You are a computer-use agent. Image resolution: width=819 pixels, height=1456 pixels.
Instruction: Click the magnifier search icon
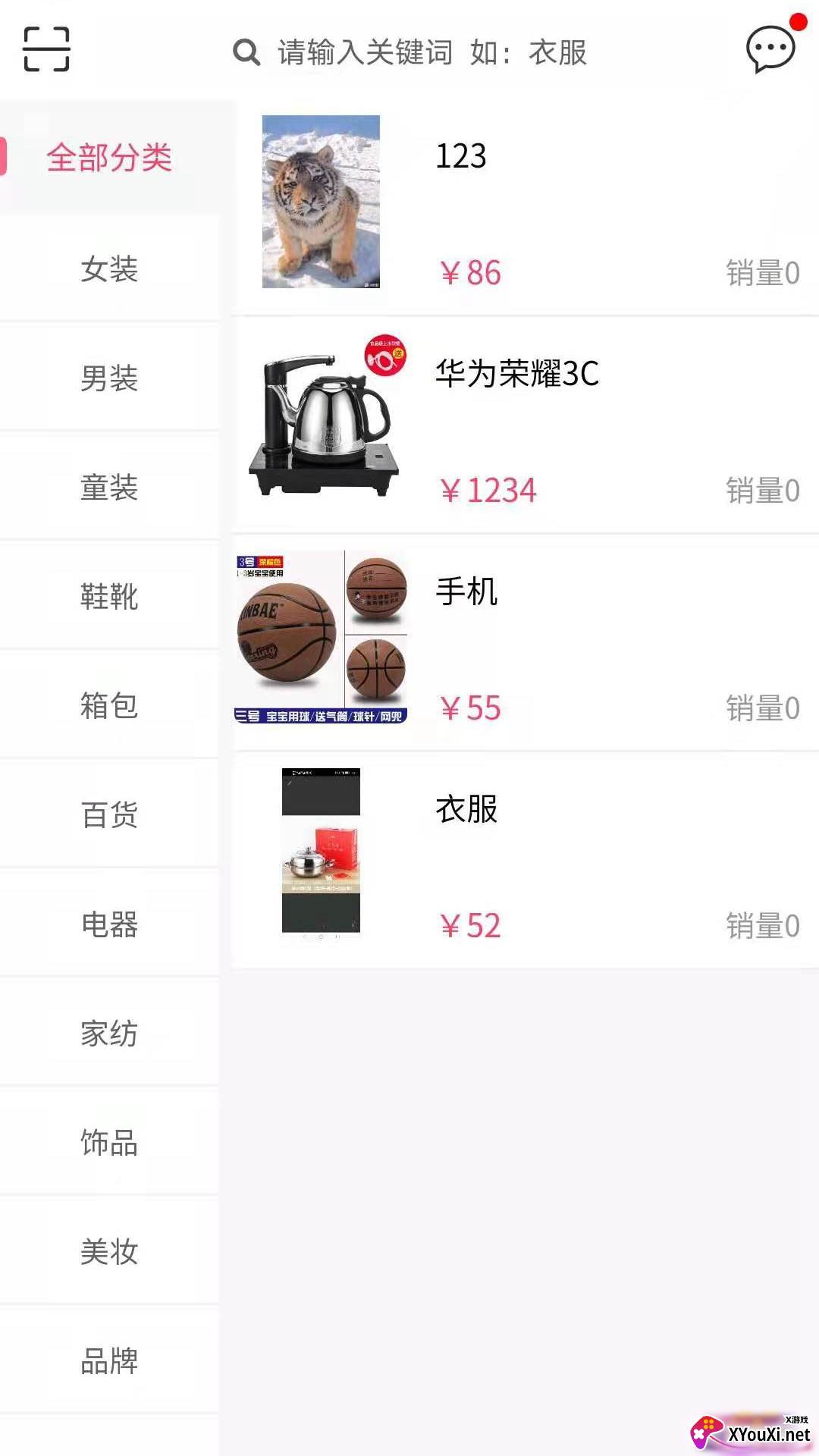[x=245, y=53]
